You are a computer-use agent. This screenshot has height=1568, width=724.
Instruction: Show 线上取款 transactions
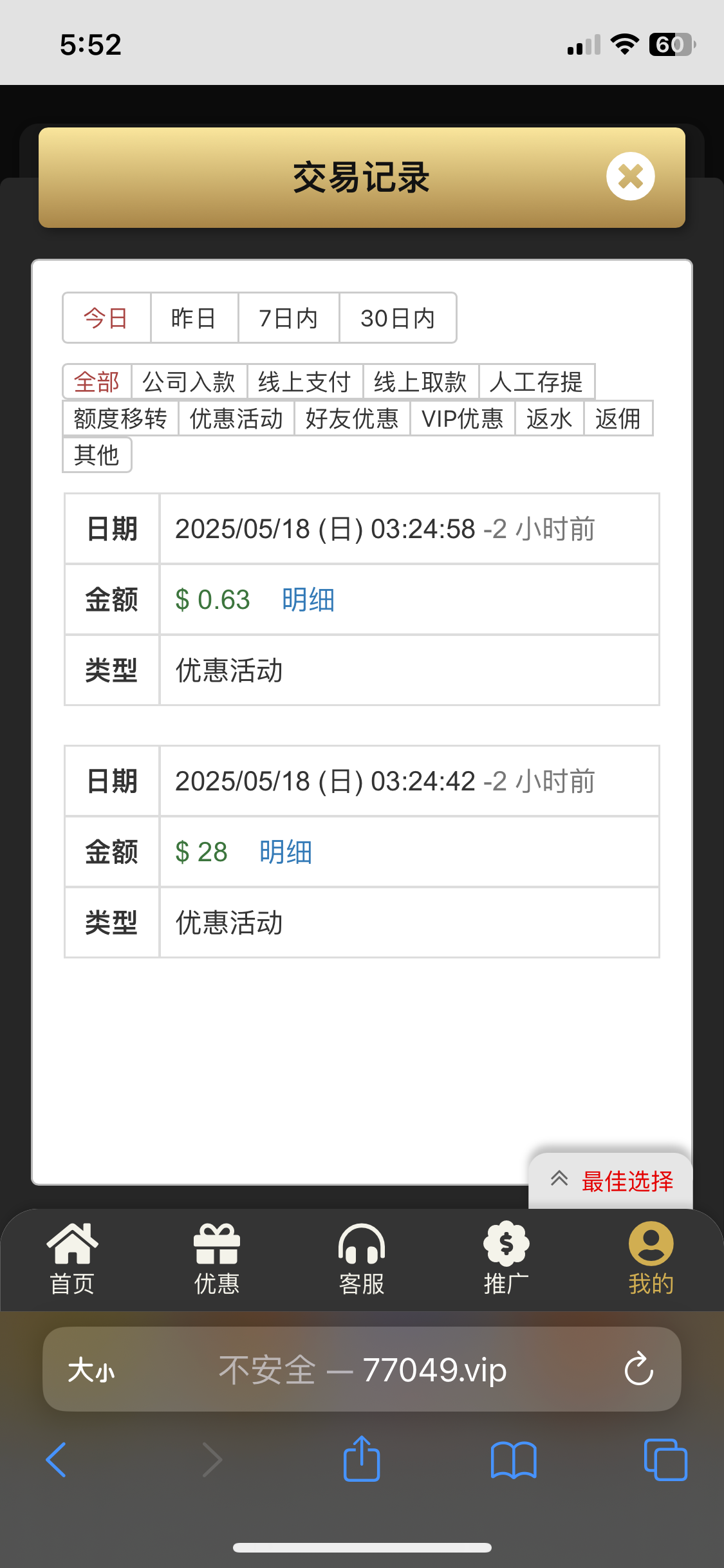(420, 382)
